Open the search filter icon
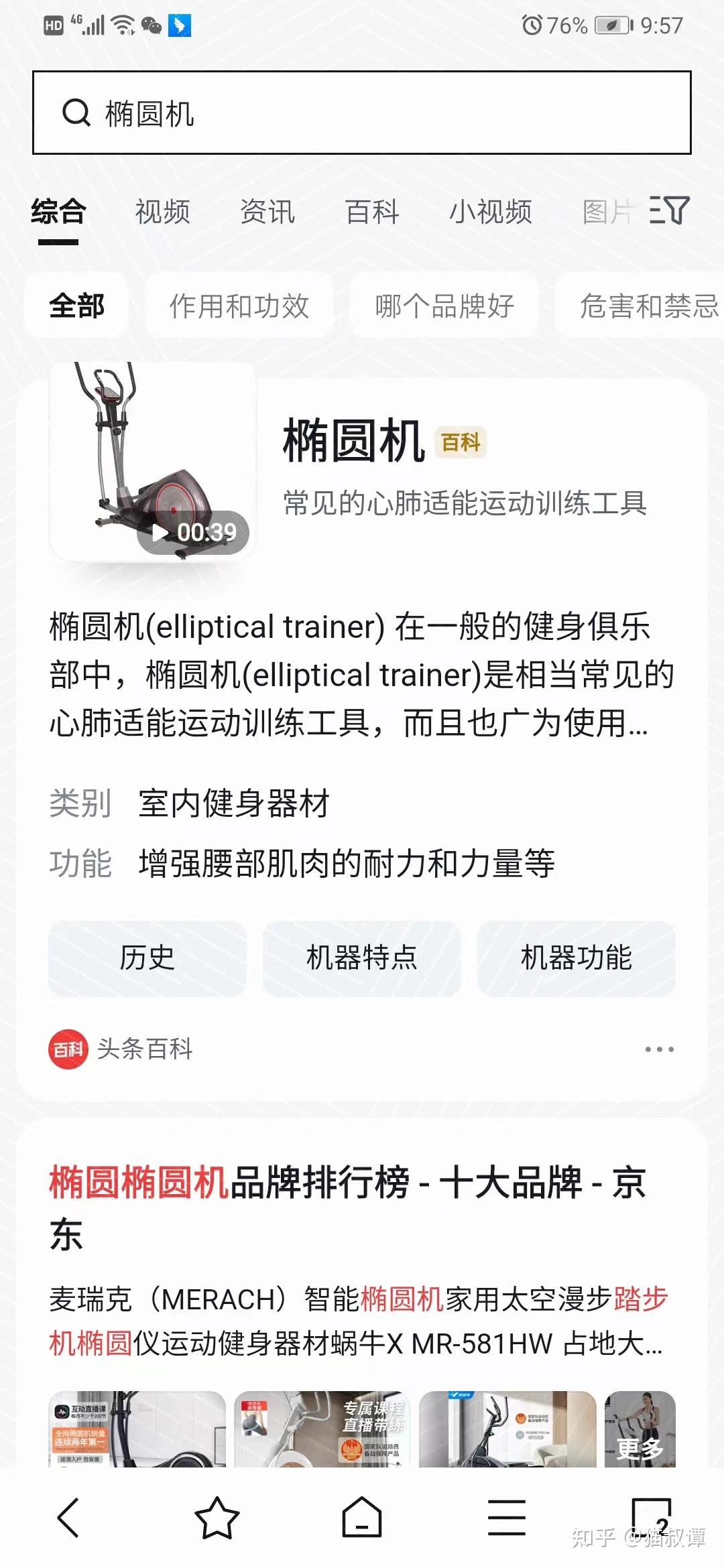 pyautogui.click(x=669, y=210)
